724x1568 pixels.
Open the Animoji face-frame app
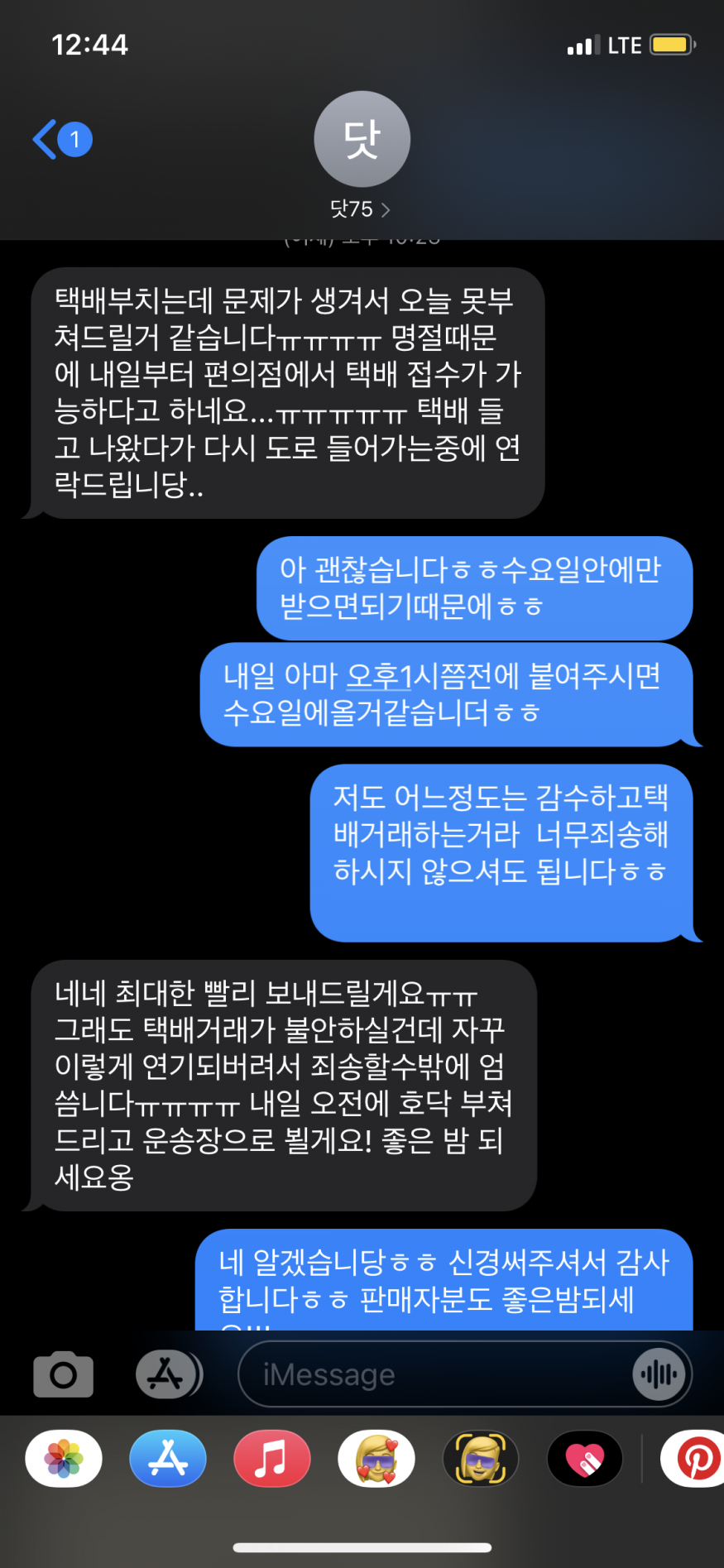pos(481,1459)
